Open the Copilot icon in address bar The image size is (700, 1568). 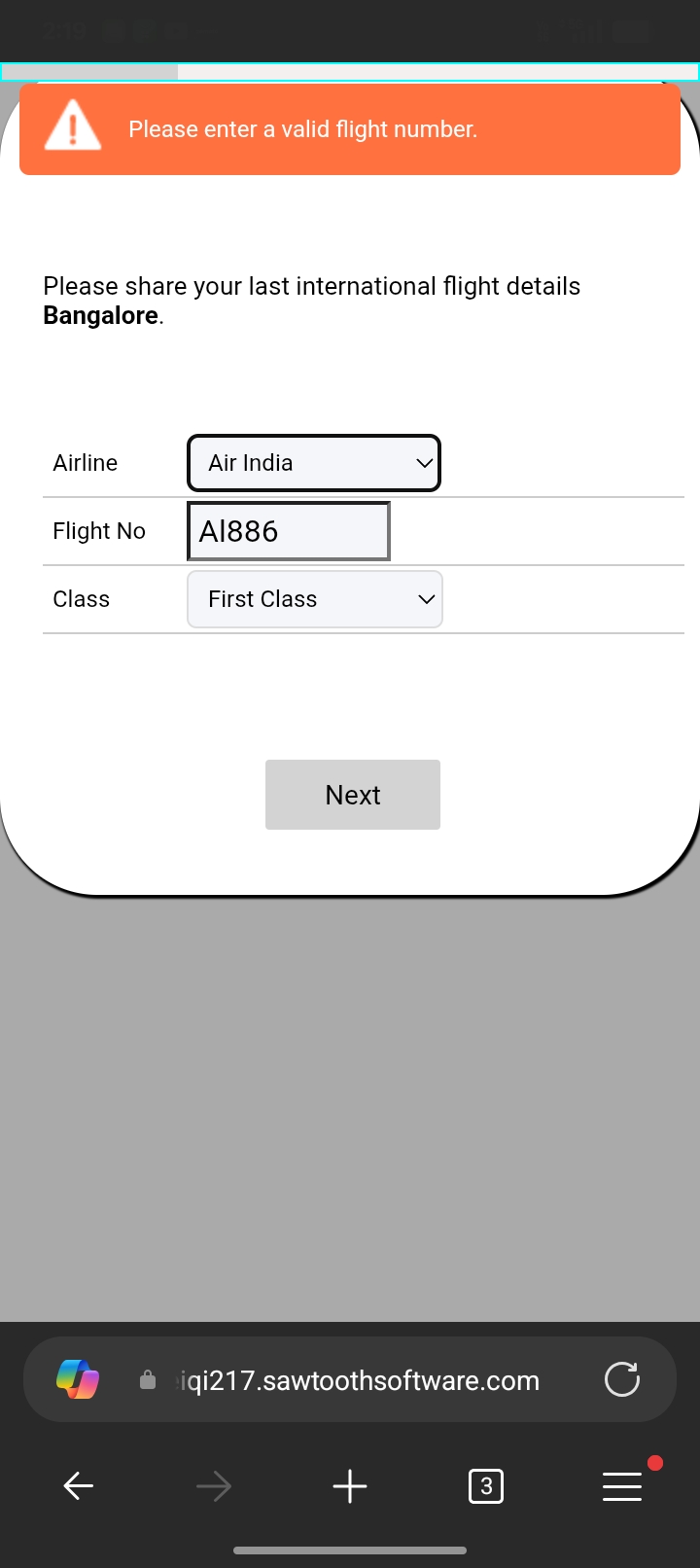pos(78,1379)
